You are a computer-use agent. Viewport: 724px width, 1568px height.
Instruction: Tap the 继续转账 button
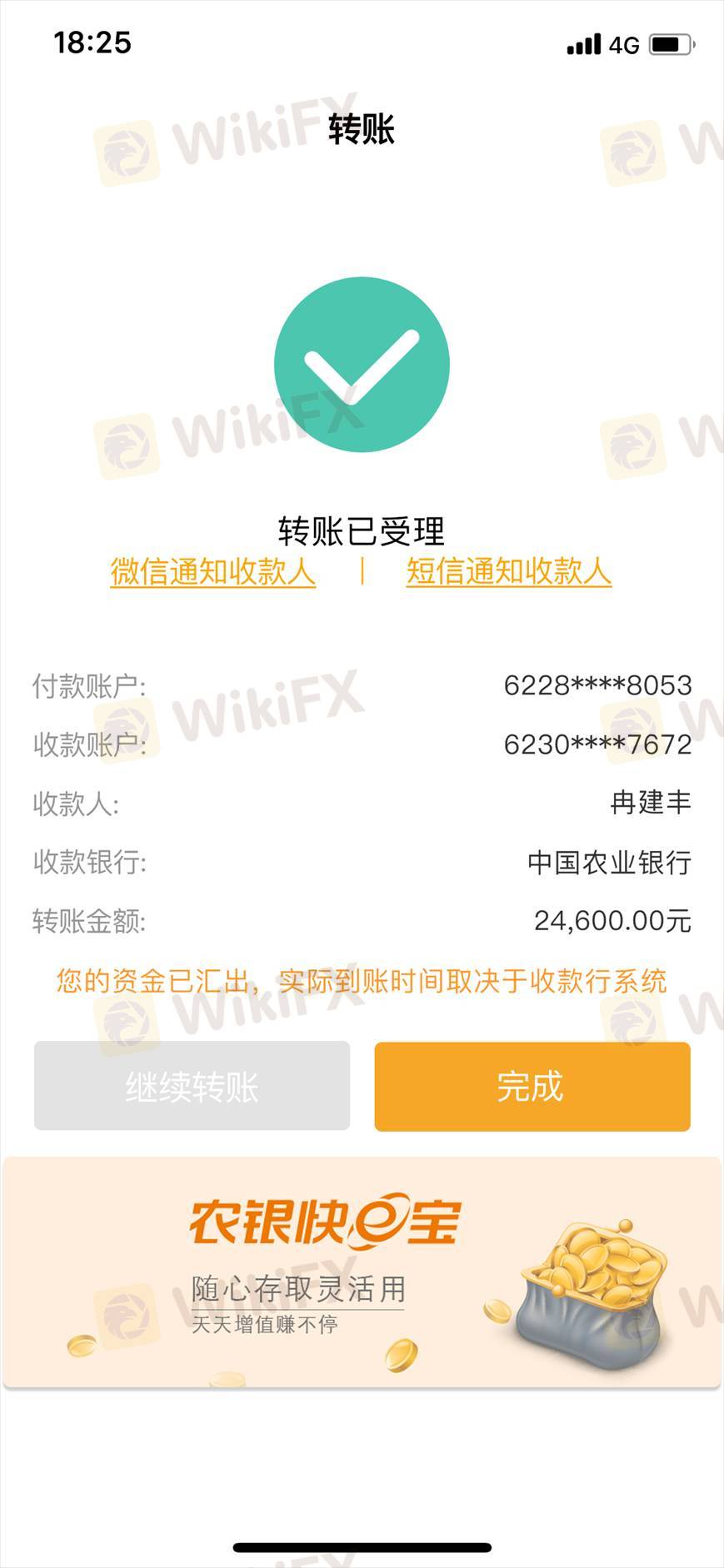[192, 1086]
